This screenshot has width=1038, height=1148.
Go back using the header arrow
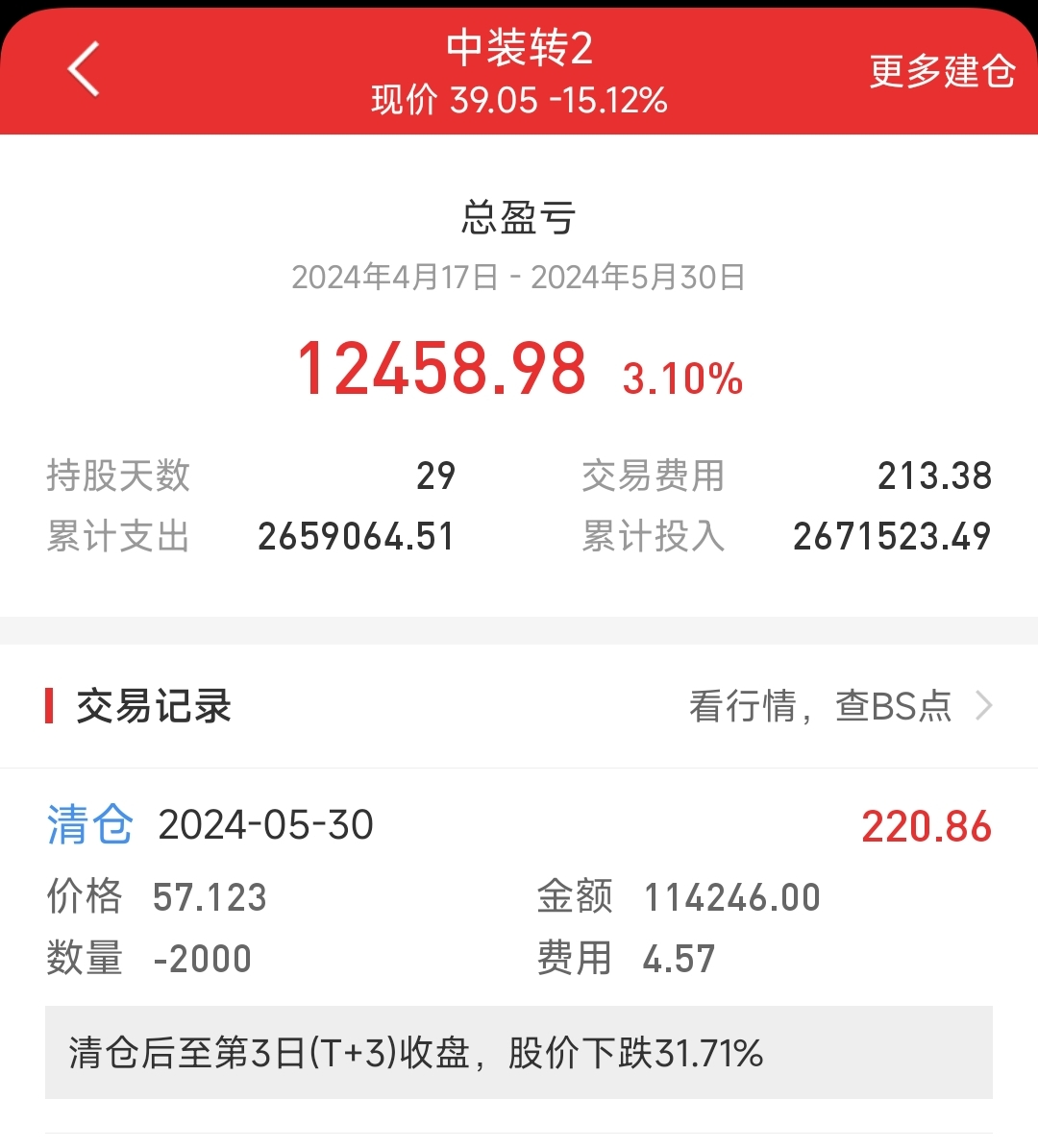(x=84, y=70)
